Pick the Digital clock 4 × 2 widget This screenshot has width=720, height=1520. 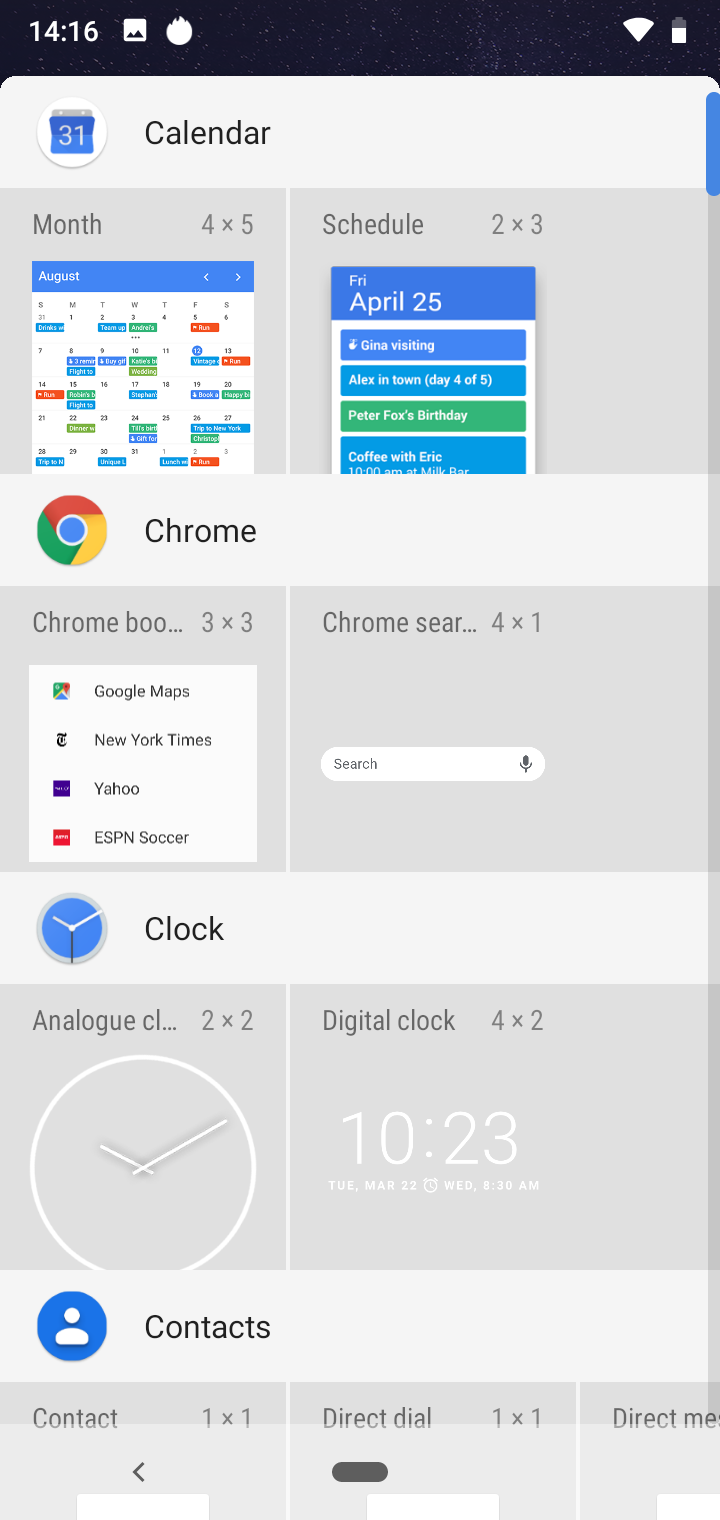coord(432,1127)
